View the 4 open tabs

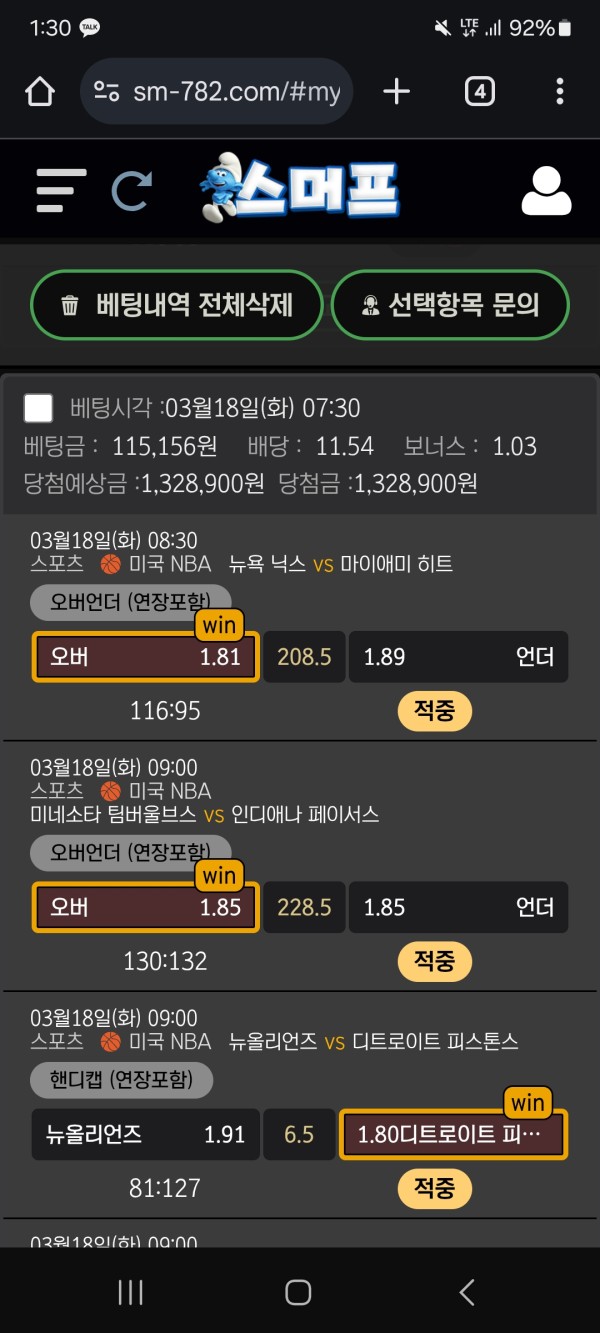(x=480, y=92)
